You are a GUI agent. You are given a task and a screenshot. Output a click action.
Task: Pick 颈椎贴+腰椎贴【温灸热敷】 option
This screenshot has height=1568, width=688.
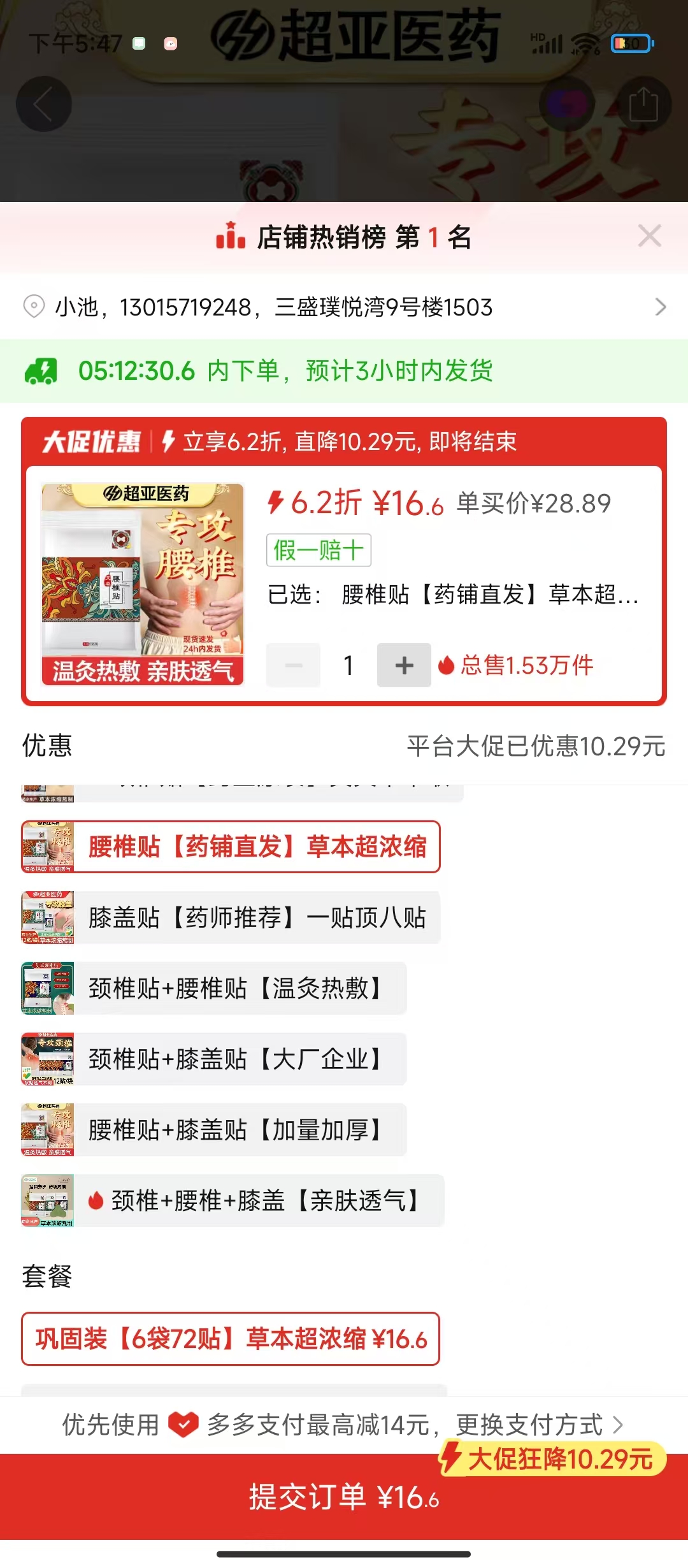tap(214, 989)
